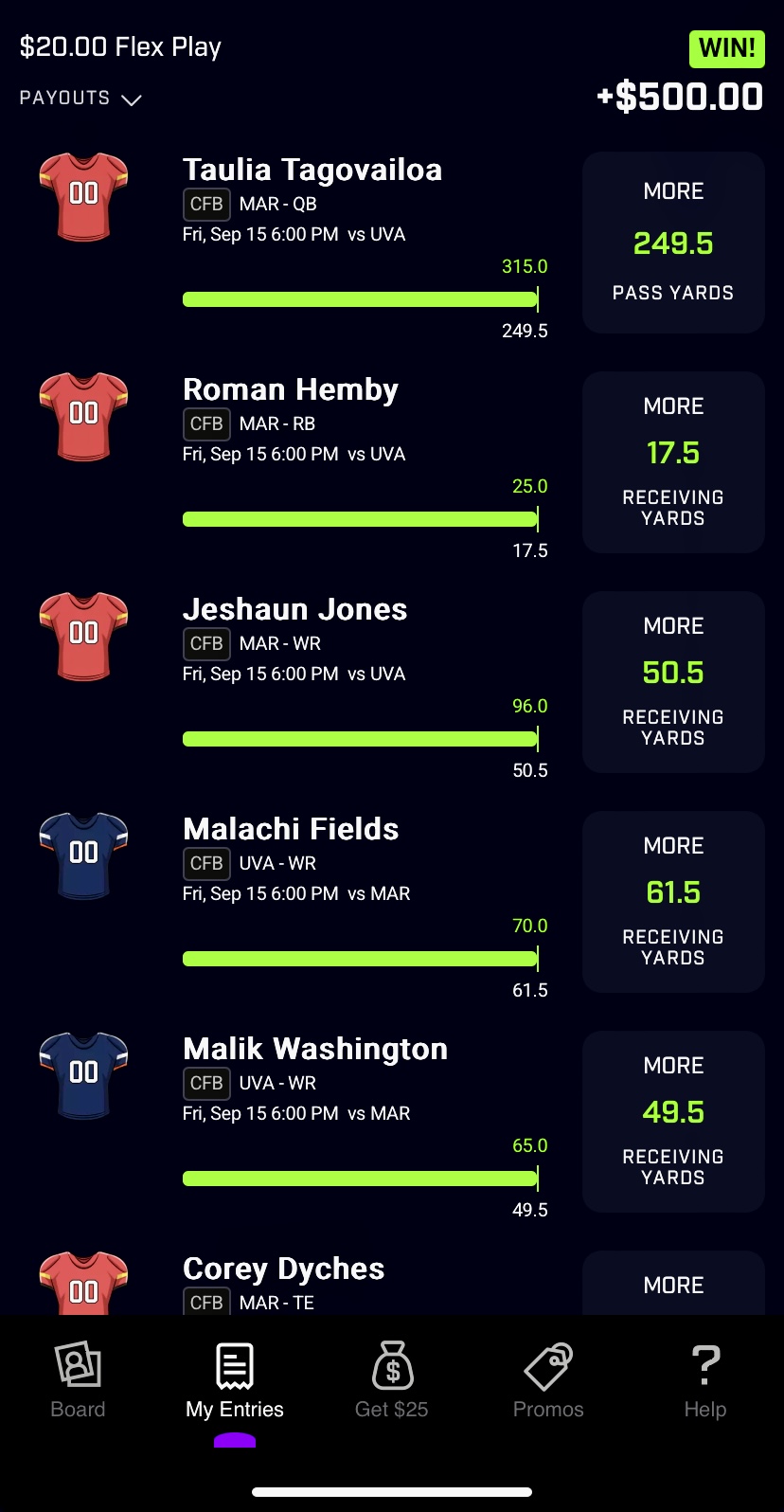The width and height of the screenshot is (784, 1512).
Task: Open Malachi Fields's receiving yards pick
Action: pos(673,902)
